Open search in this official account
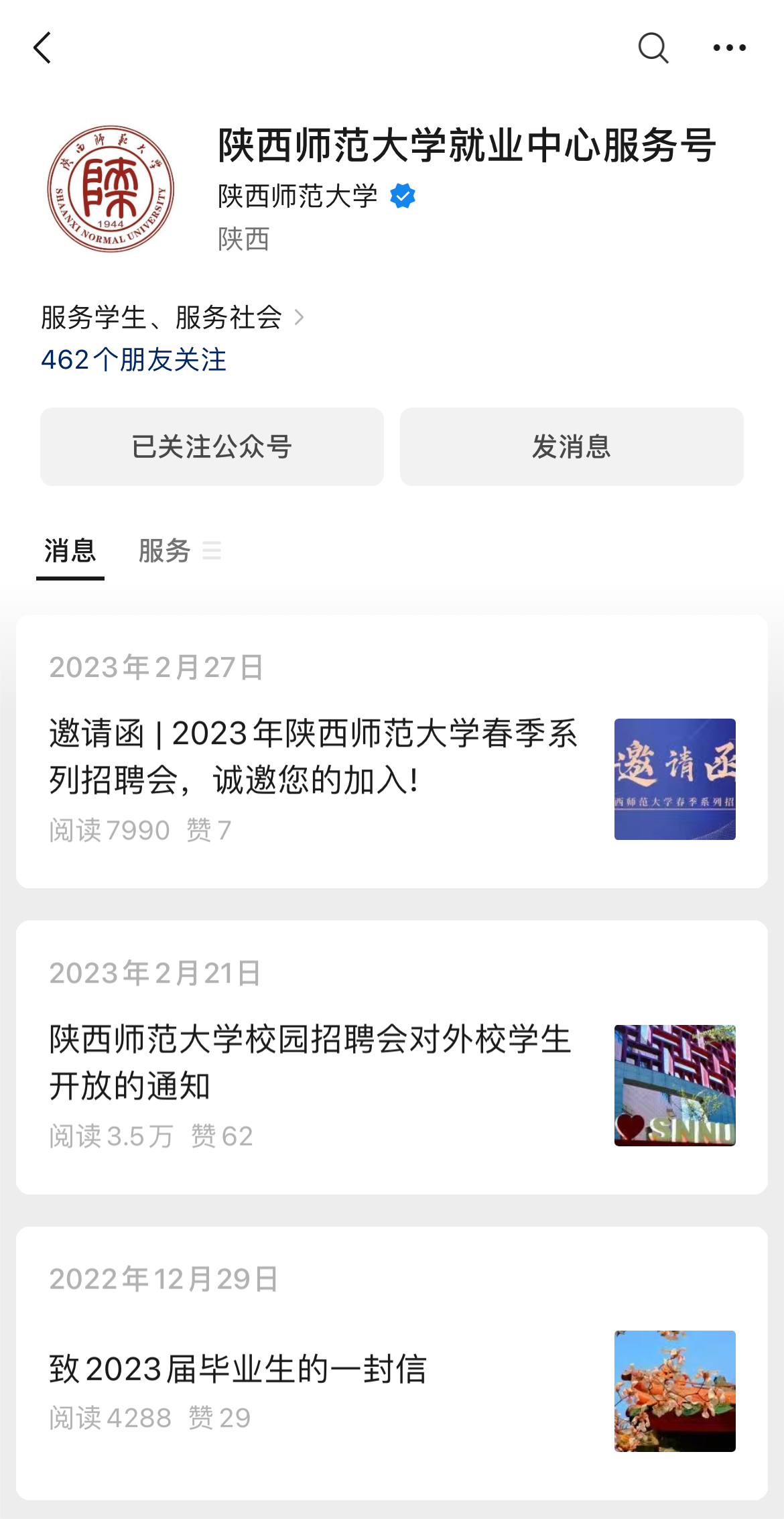This screenshot has width=784, height=1519. [653, 48]
